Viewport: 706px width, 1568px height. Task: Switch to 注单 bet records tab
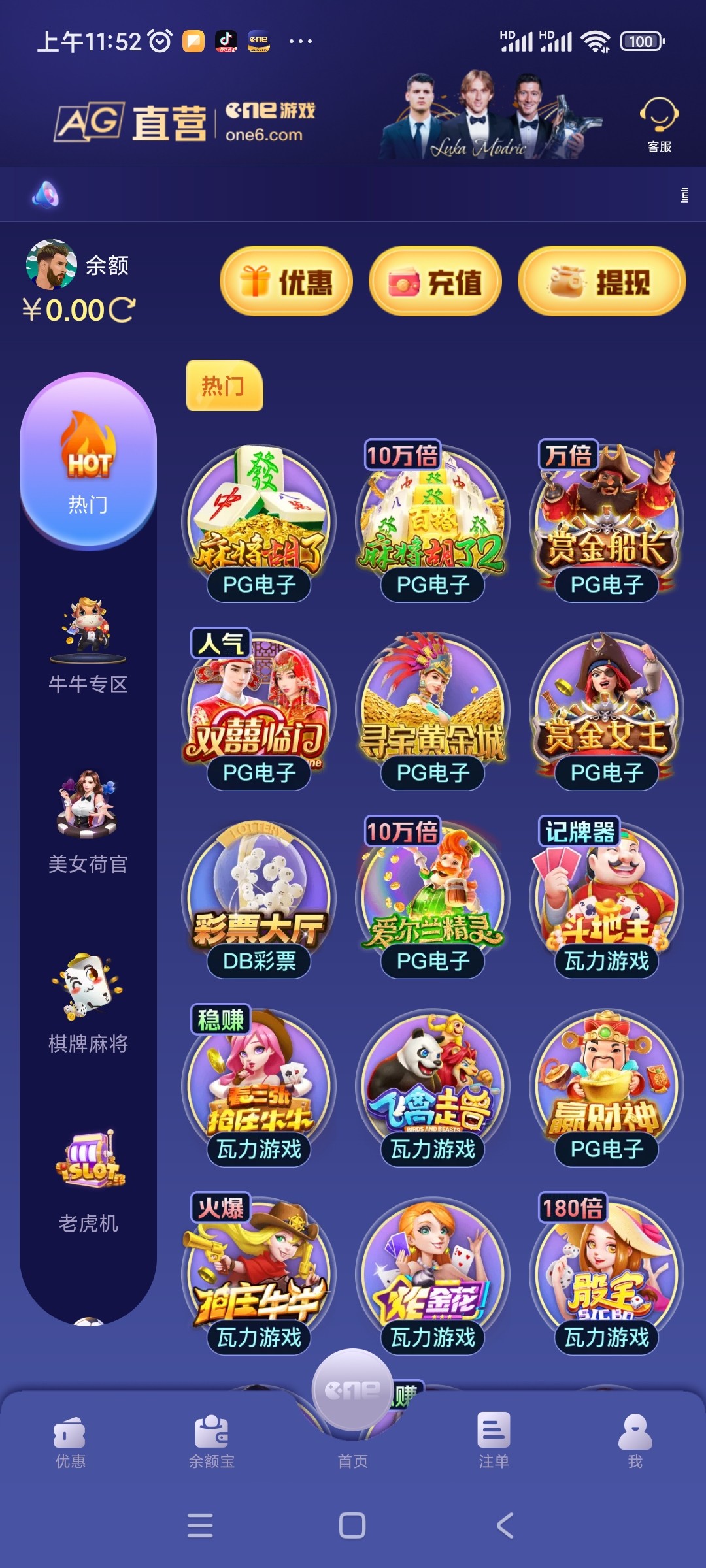(494, 1441)
